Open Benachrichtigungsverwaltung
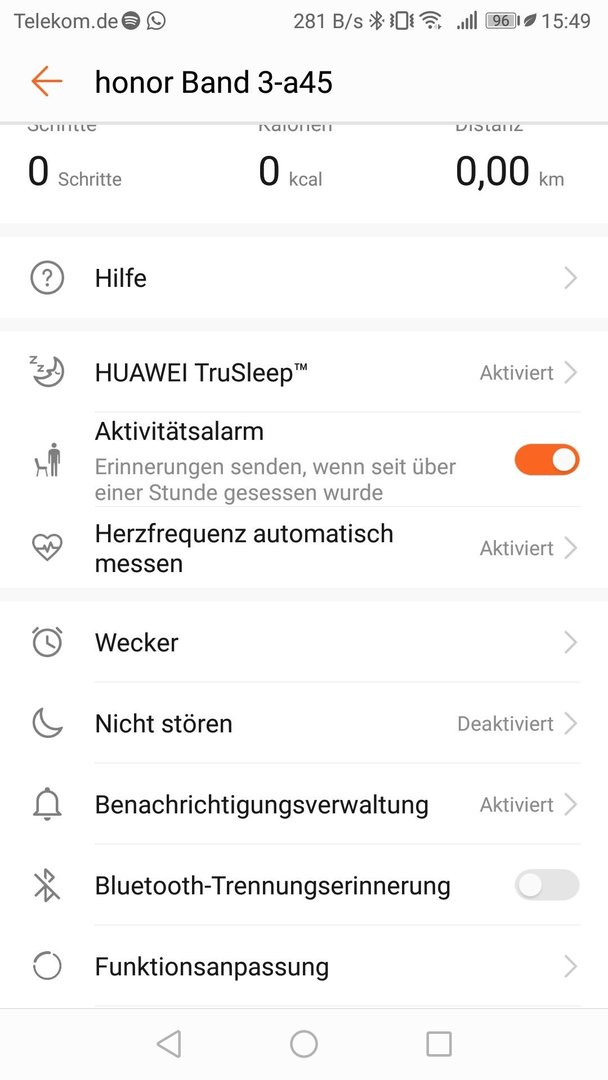 point(304,804)
